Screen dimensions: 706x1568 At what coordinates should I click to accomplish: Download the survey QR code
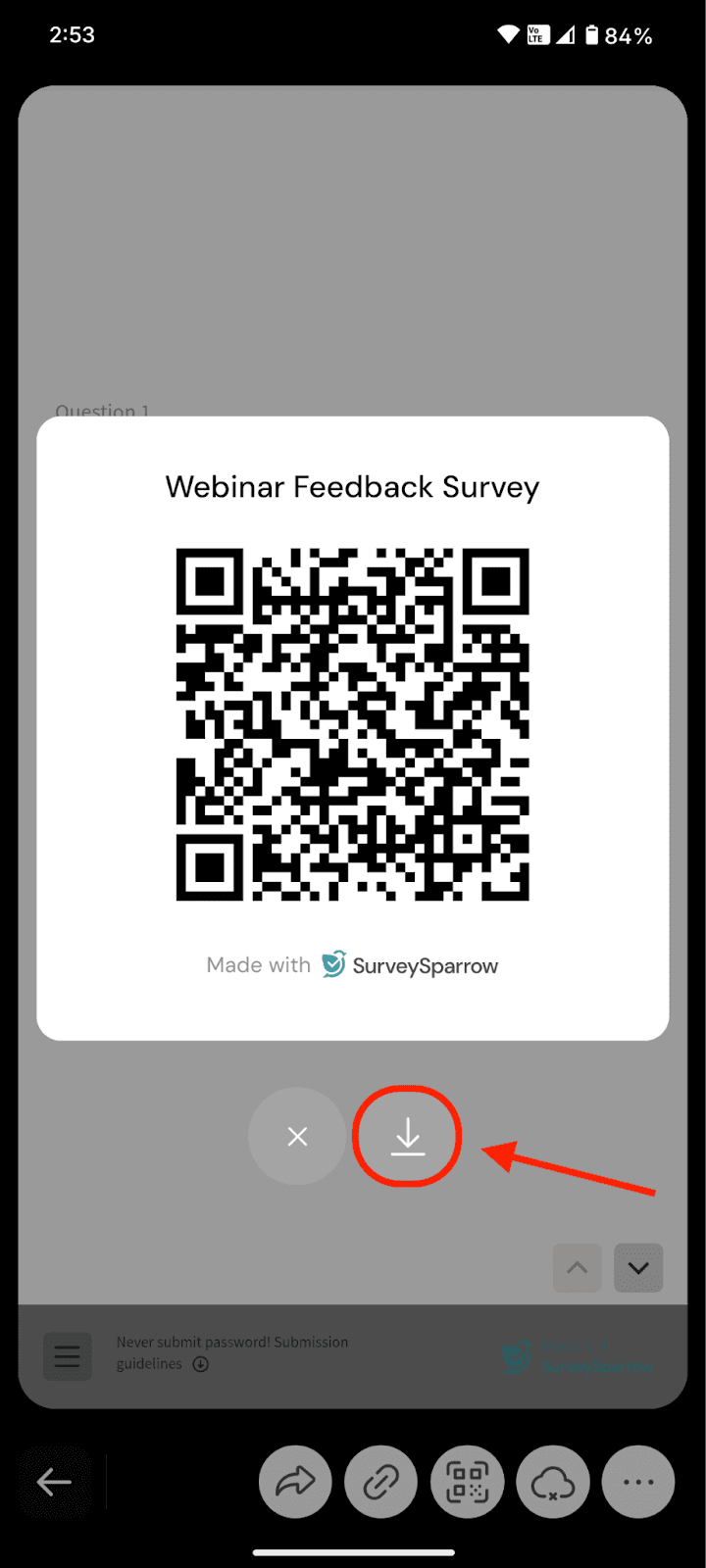(407, 1136)
